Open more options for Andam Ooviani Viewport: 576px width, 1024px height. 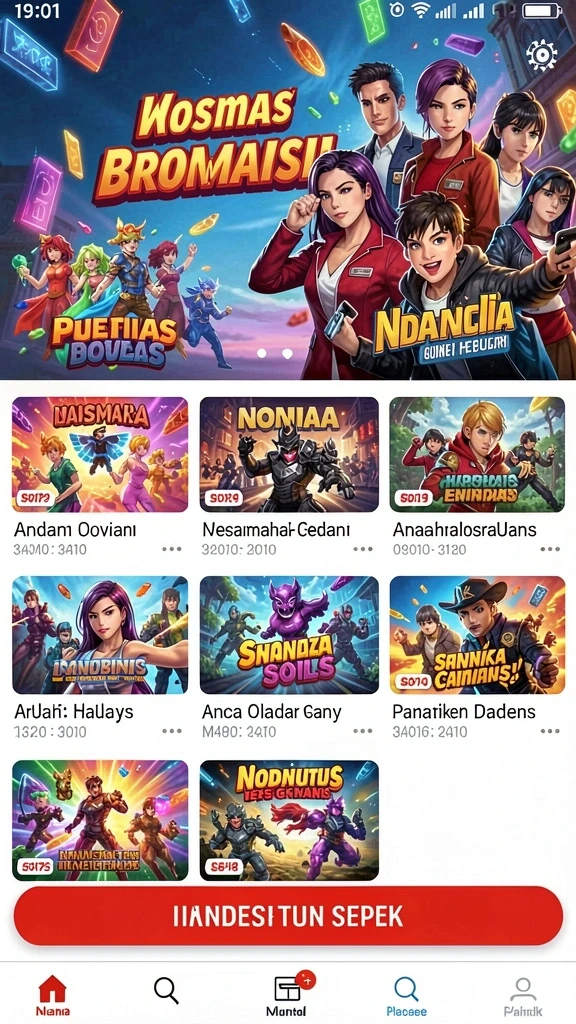pos(172,549)
